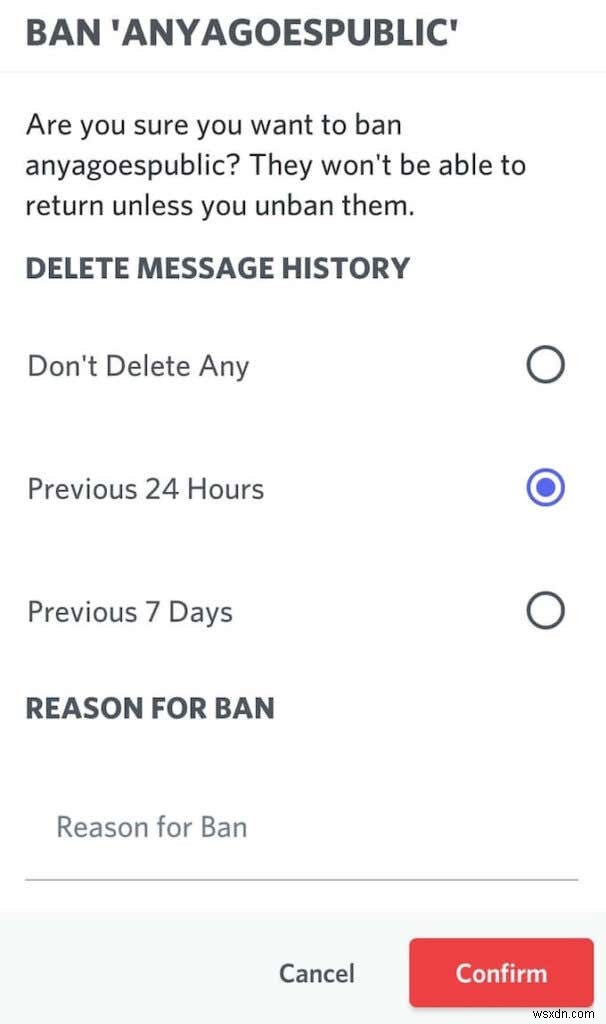Viewport: 606px width, 1024px height.
Task: Cancel the ban dialog
Action: (x=316, y=973)
